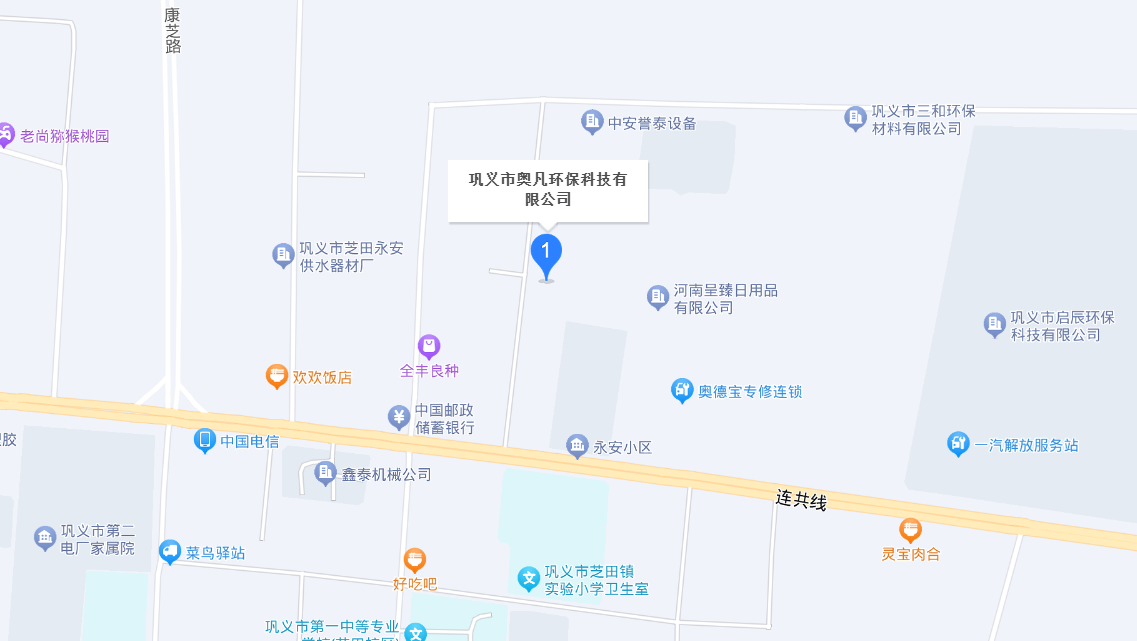
Task: Tap the 老尚猕猴桃园 place marker
Action: 6,134
